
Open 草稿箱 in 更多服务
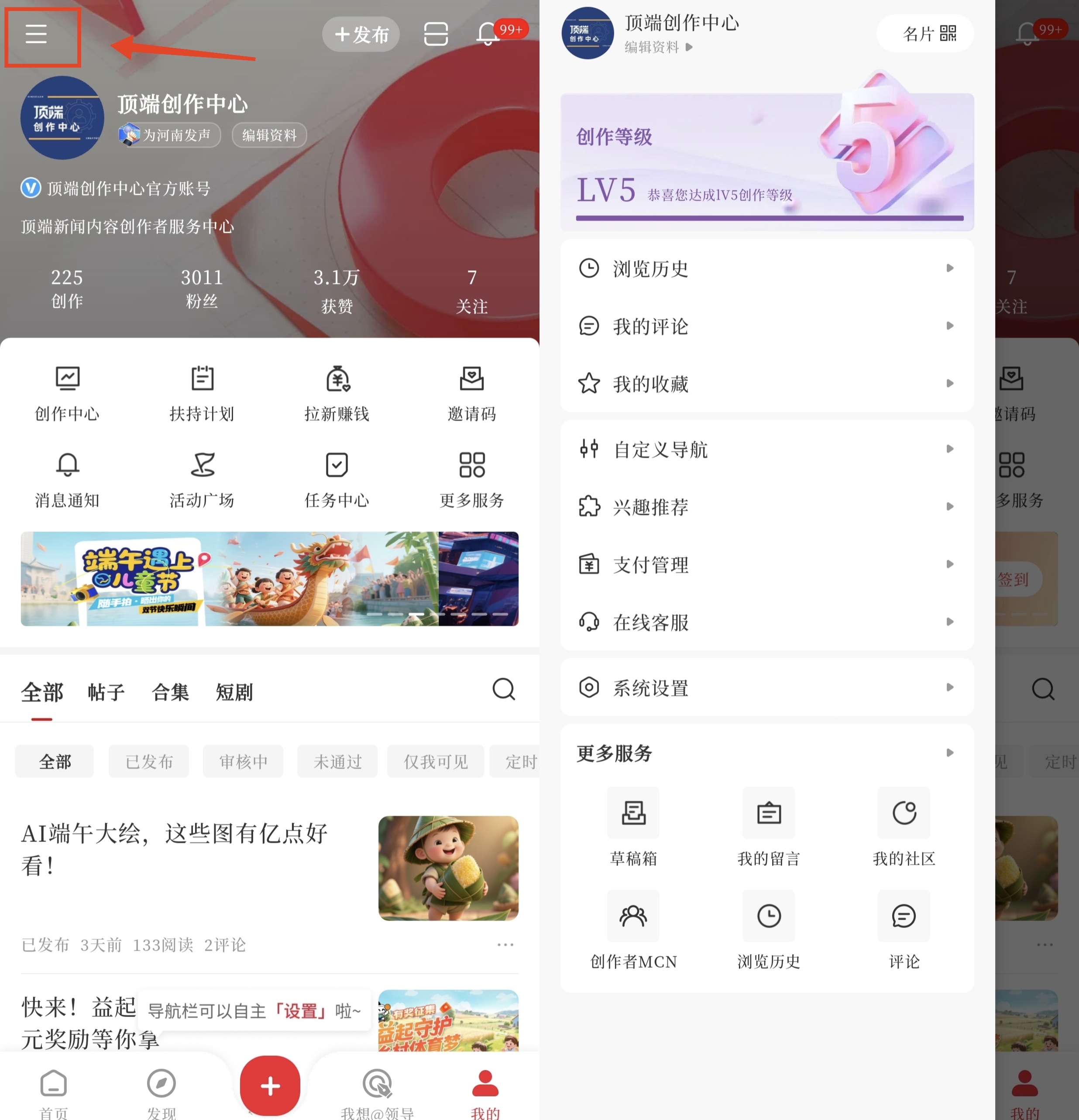pyautogui.click(x=633, y=826)
